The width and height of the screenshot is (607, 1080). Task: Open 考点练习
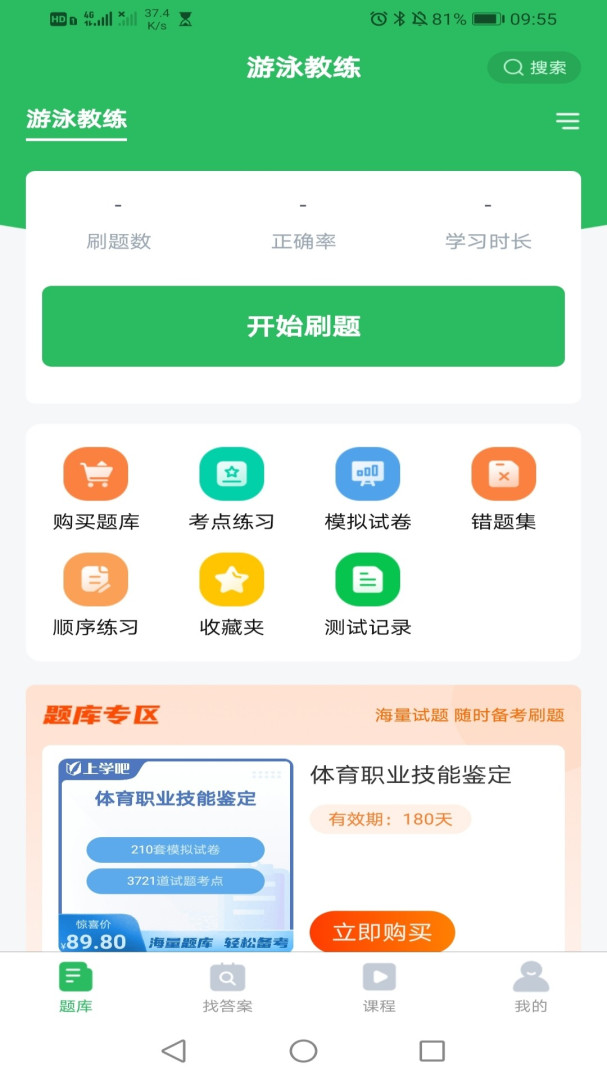click(232, 488)
